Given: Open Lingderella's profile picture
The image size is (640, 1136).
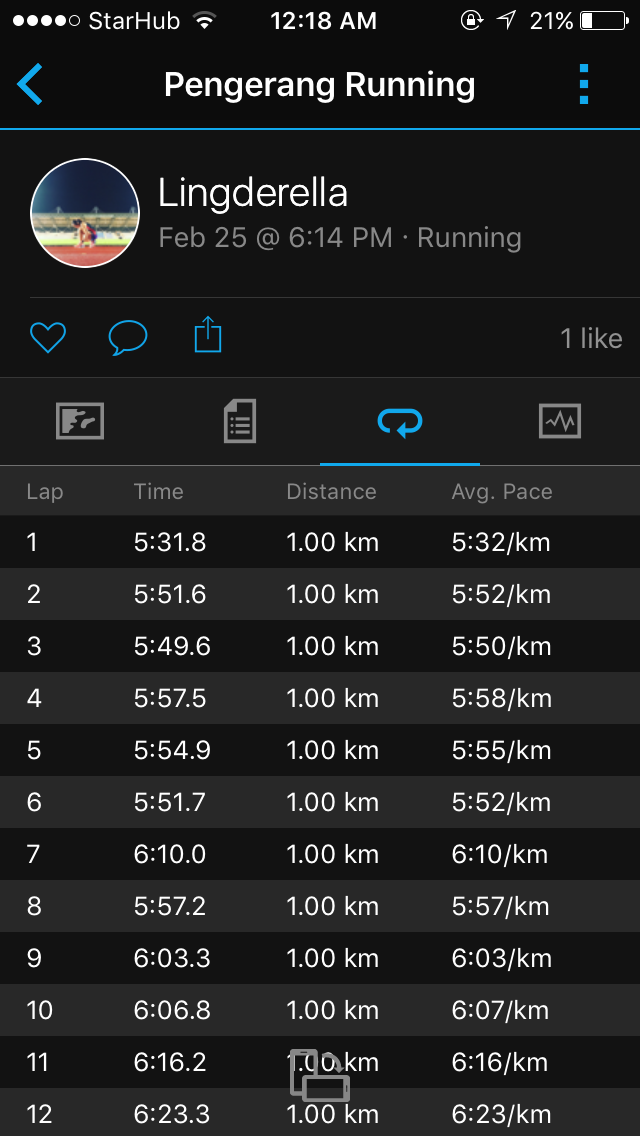Looking at the screenshot, I should point(85,213).
